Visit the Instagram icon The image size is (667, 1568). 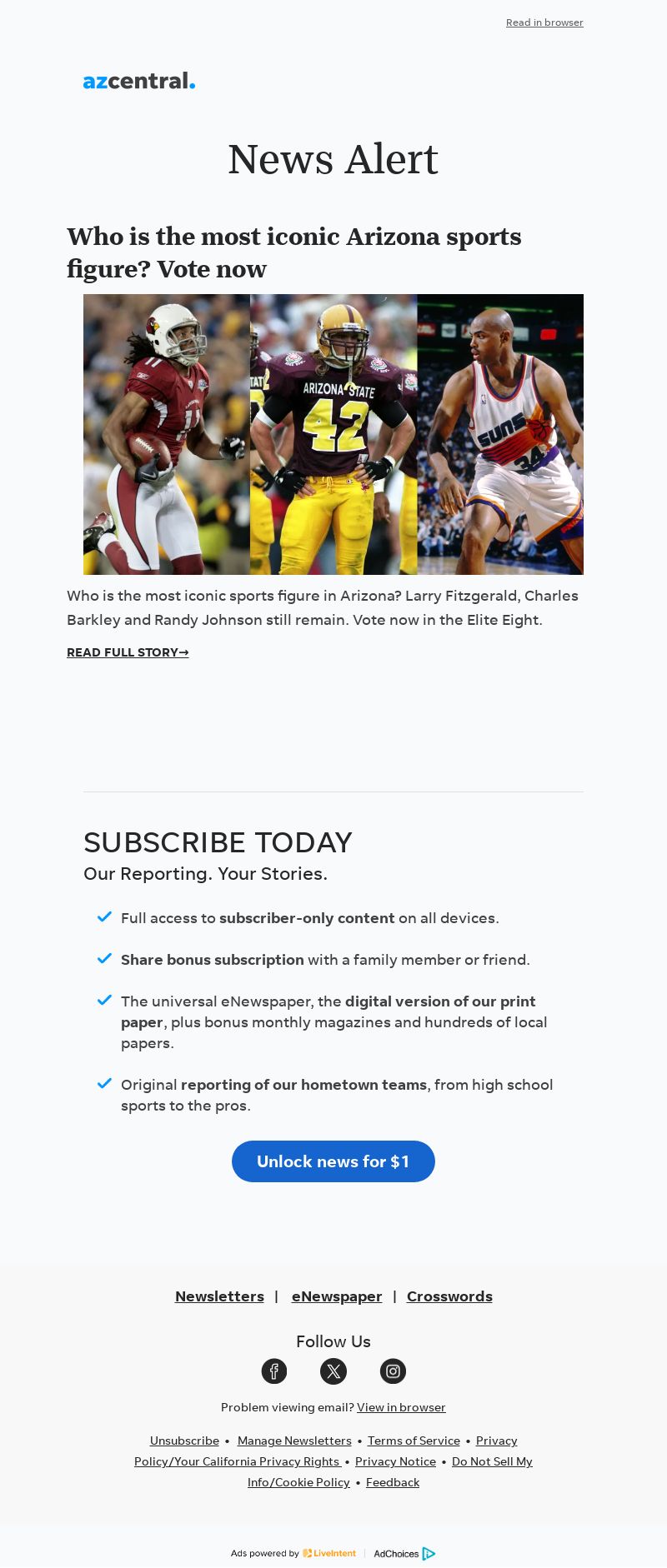click(x=393, y=1371)
